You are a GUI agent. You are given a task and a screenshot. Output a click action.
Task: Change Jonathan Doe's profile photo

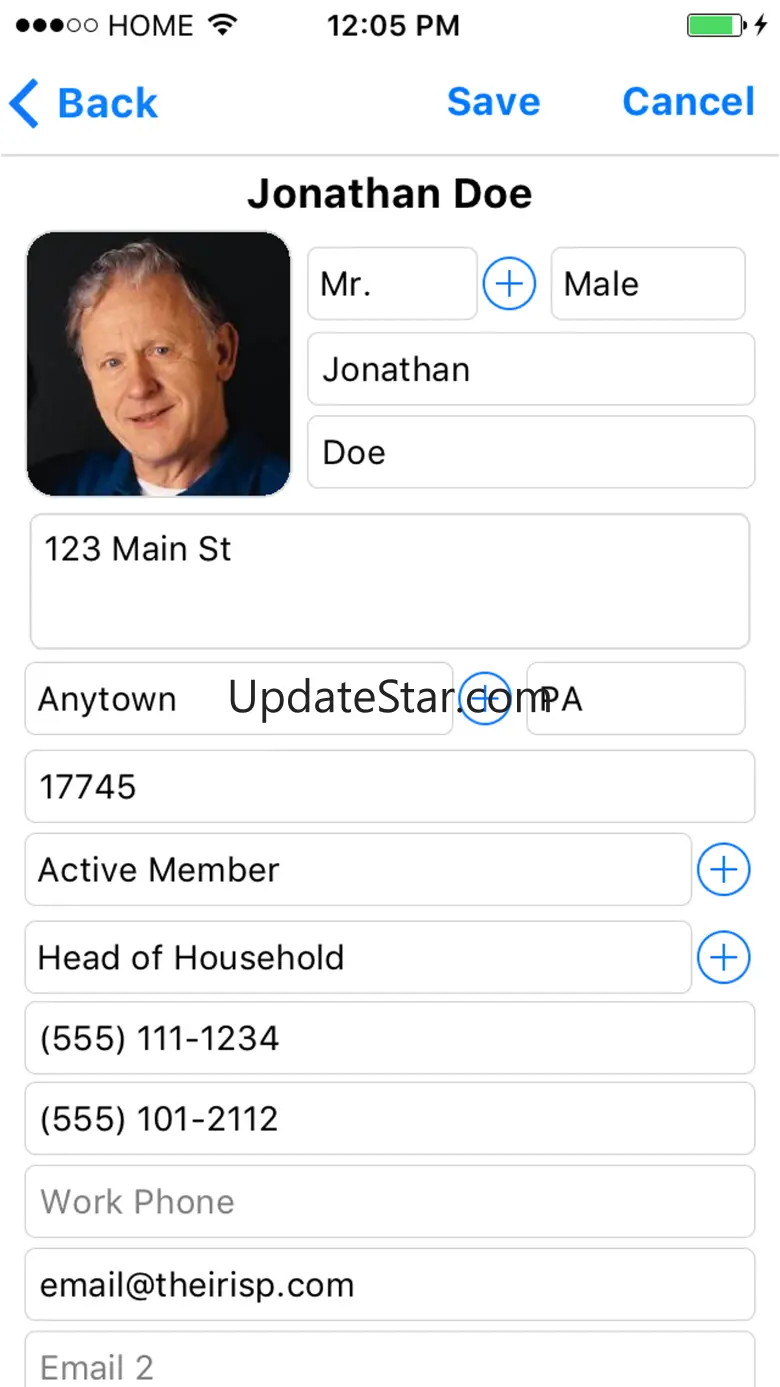point(158,364)
